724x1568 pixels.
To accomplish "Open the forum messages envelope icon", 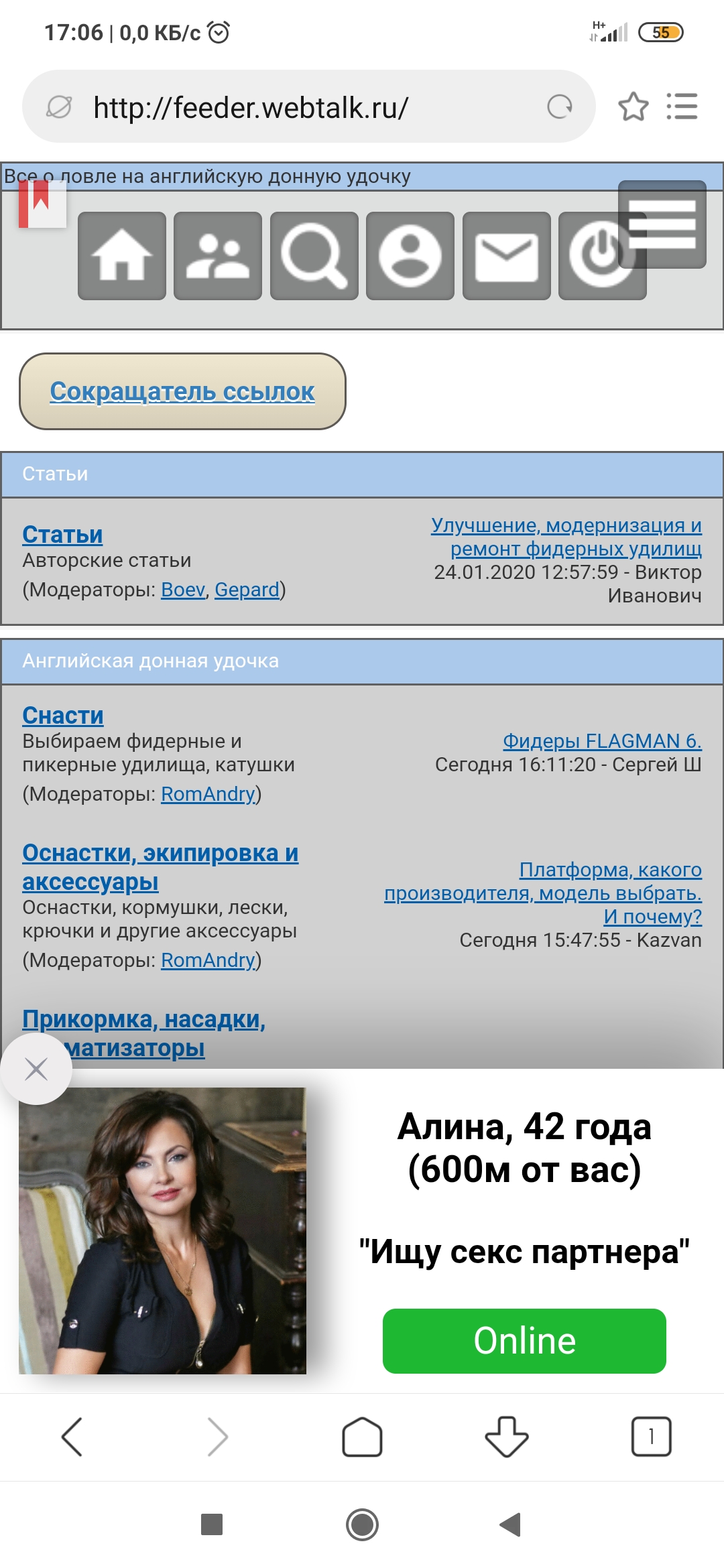I will pyautogui.click(x=507, y=255).
